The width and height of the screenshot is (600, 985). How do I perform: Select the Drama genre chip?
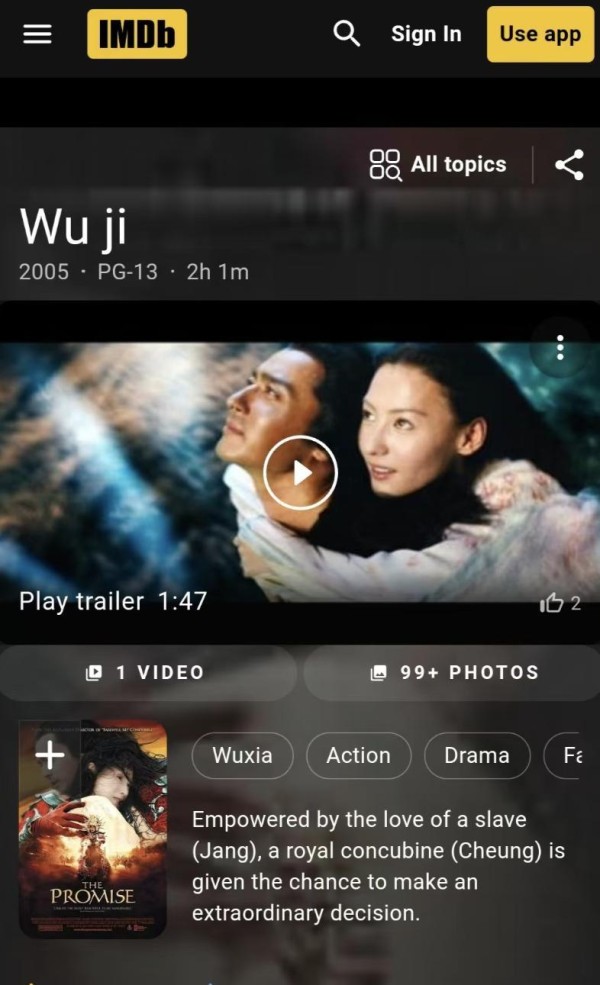(x=477, y=755)
